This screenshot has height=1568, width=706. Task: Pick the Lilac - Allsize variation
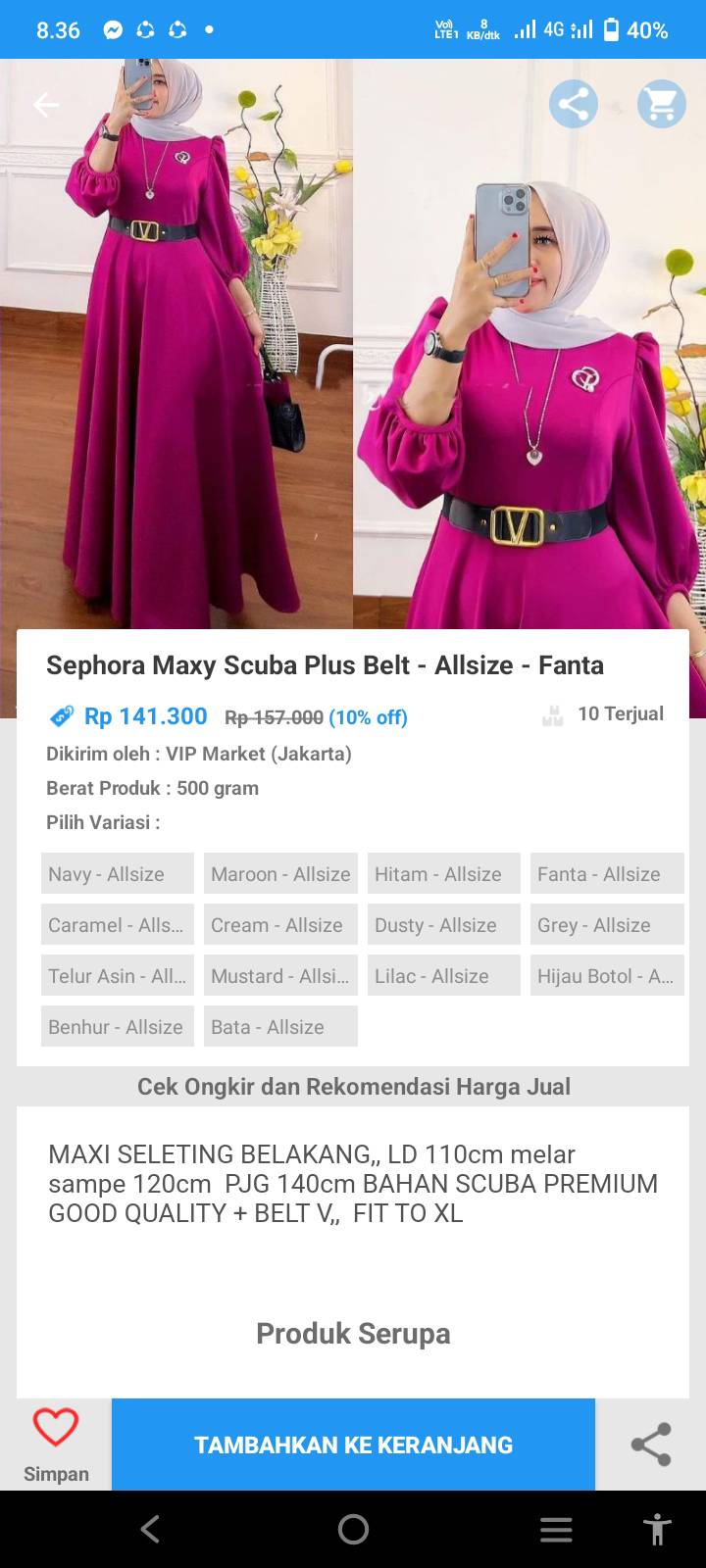pos(444,975)
